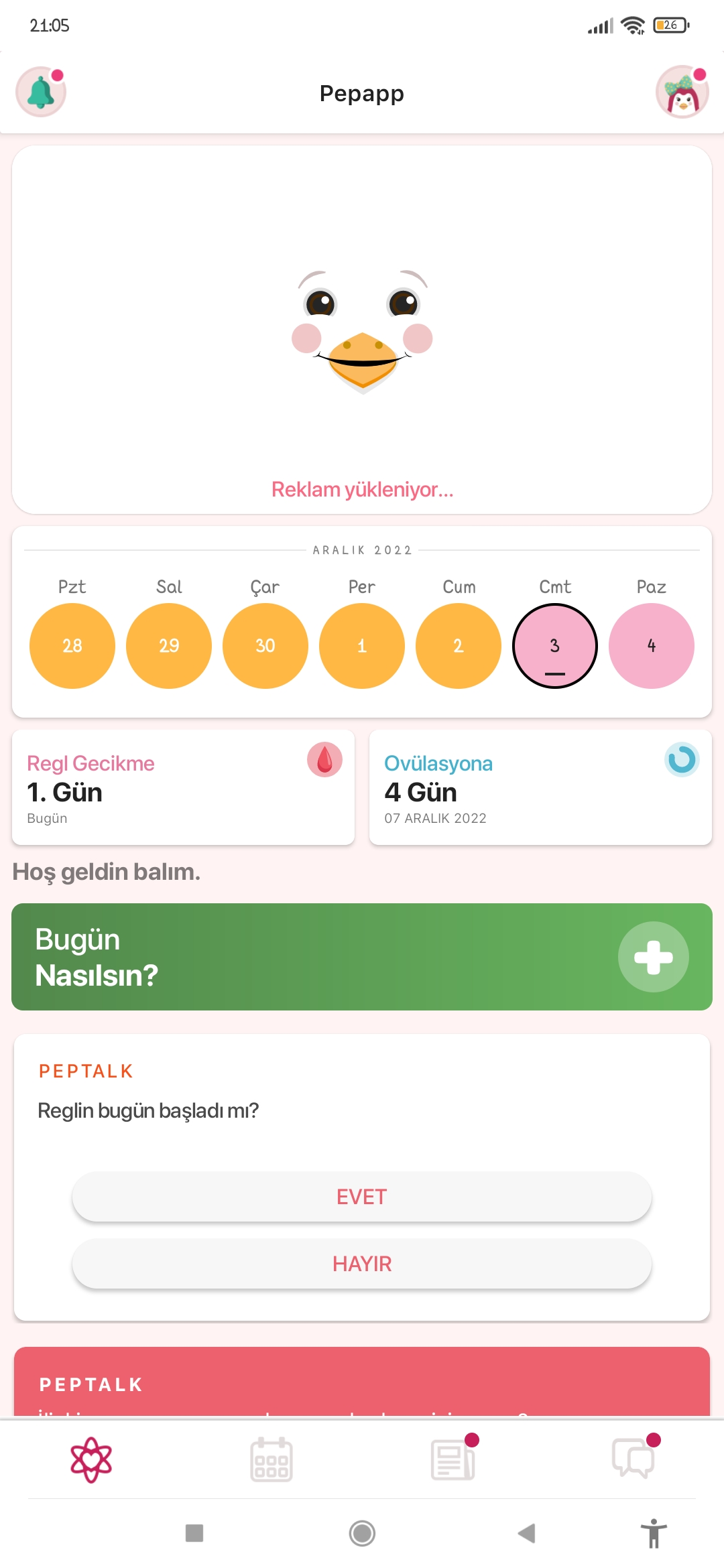Viewport: 724px width, 1568px height.
Task: Tap the system home button
Action: [x=362, y=1533]
